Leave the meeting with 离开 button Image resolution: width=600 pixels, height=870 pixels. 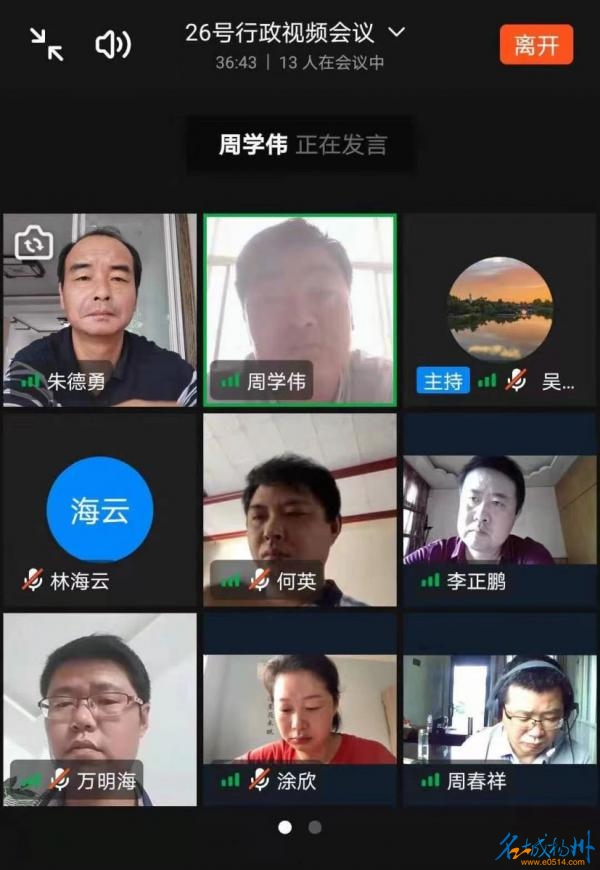point(536,45)
